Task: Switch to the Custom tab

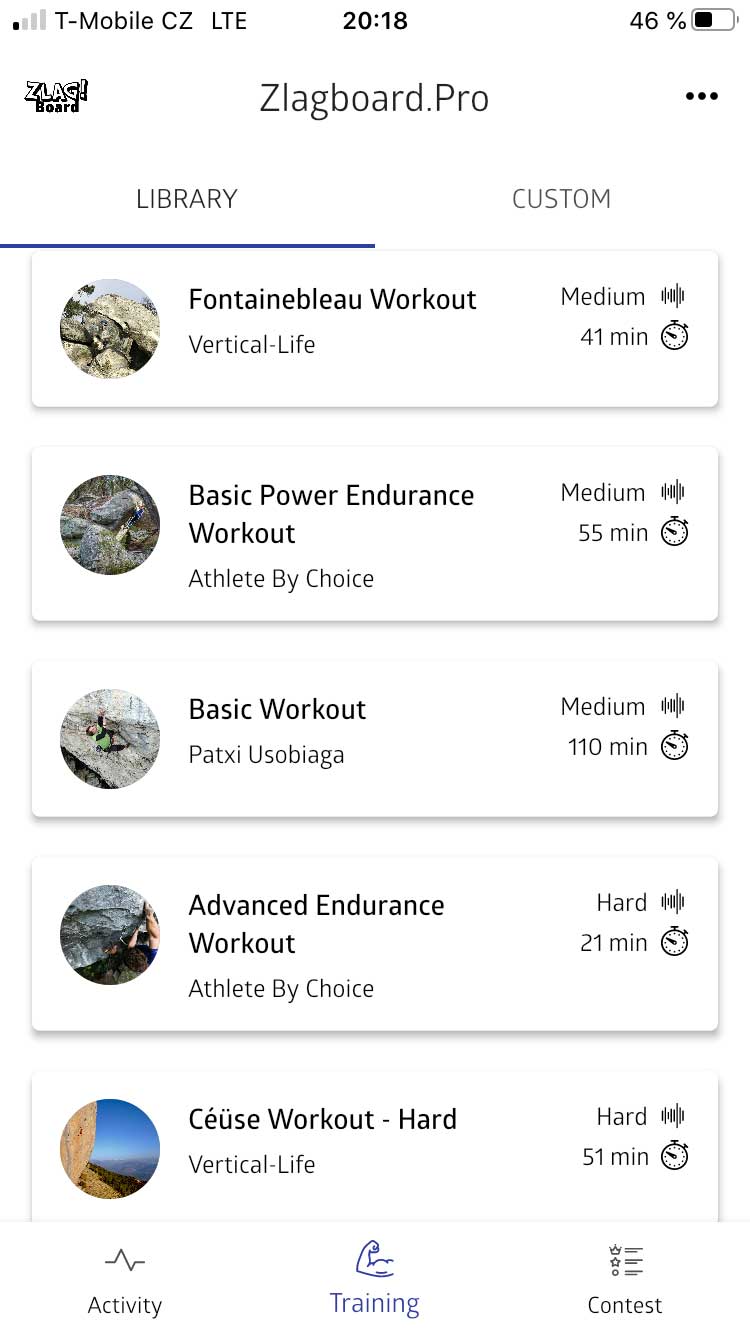Action: 561,199
